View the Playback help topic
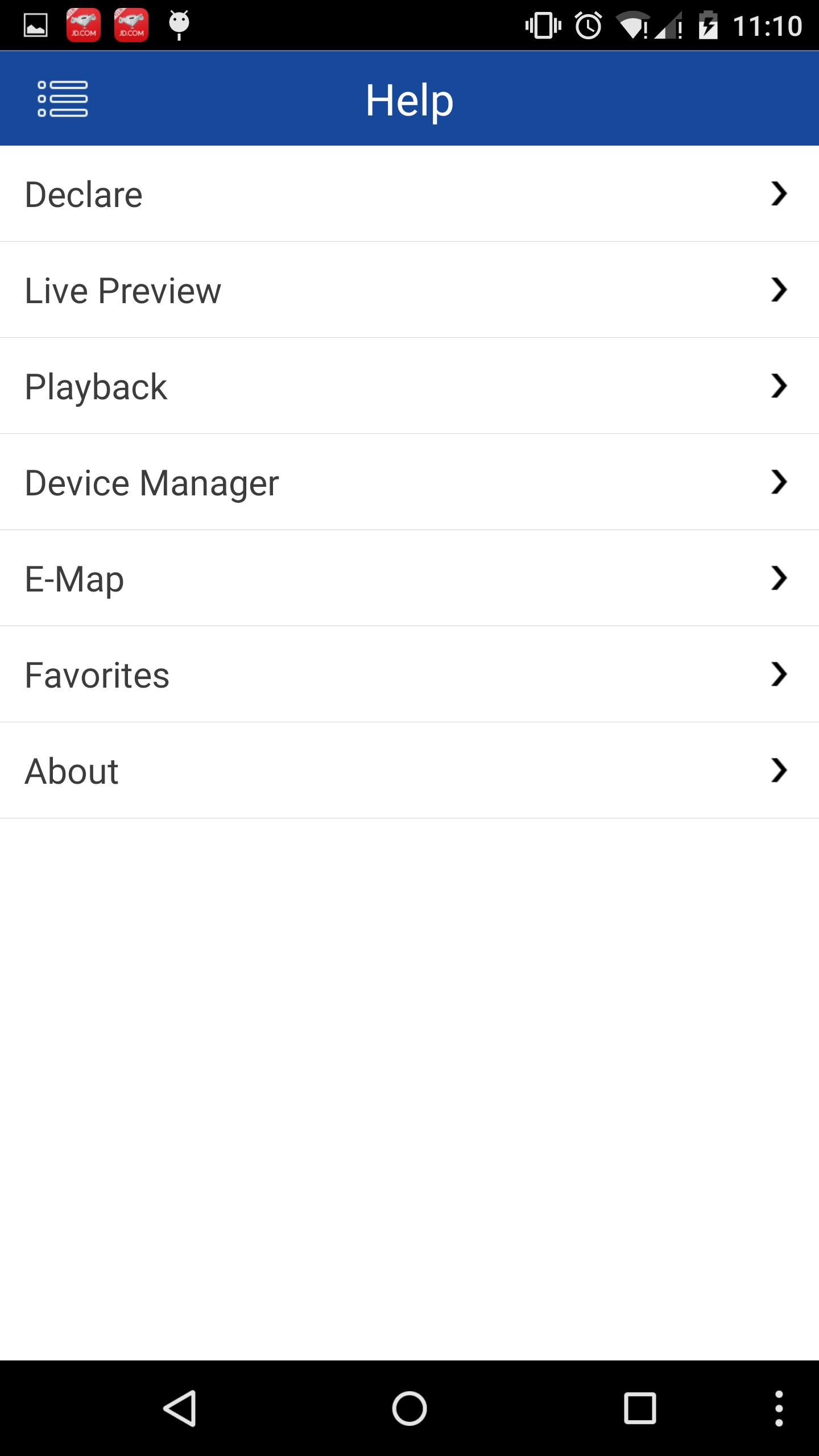The height and width of the screenshot is (1456, 819). pos(409,386)
